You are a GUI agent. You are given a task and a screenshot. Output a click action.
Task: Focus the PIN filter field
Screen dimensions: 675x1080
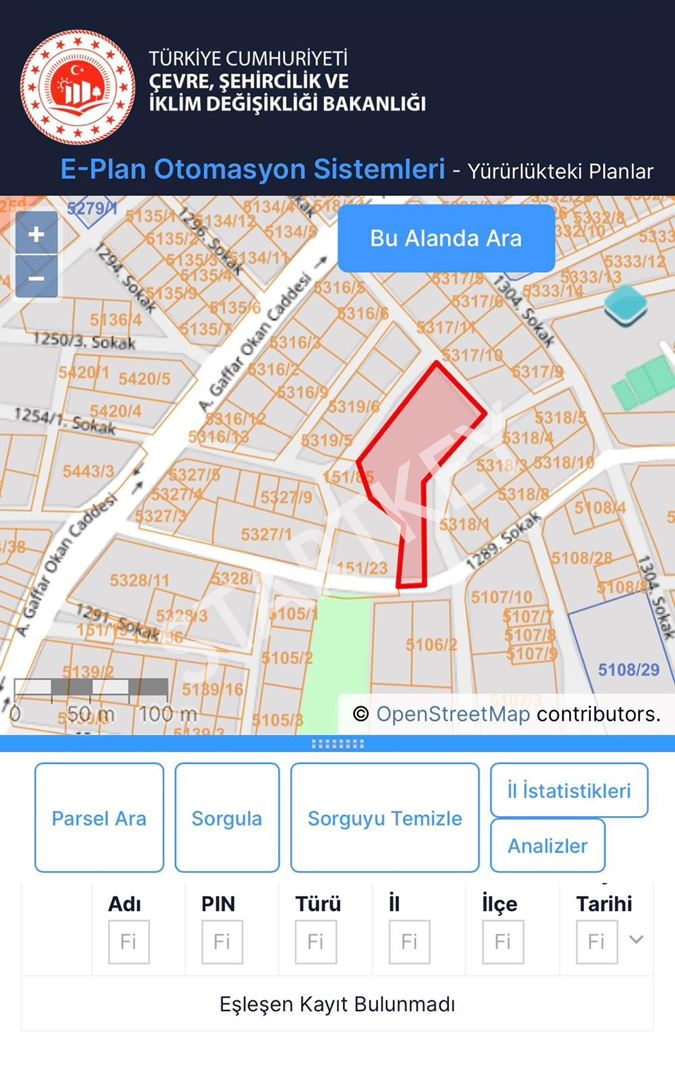click(222, 942)
